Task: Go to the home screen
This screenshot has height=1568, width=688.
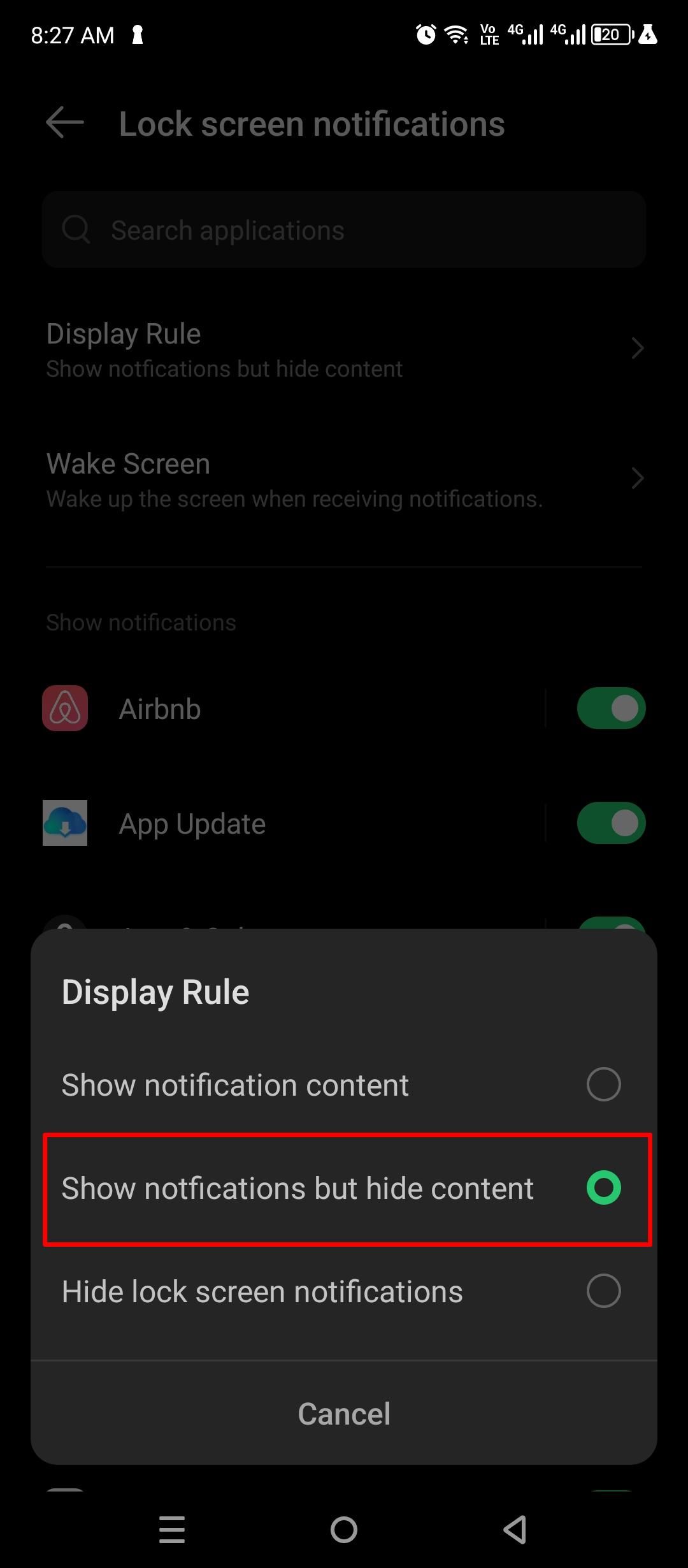Action: point(344,1530)
